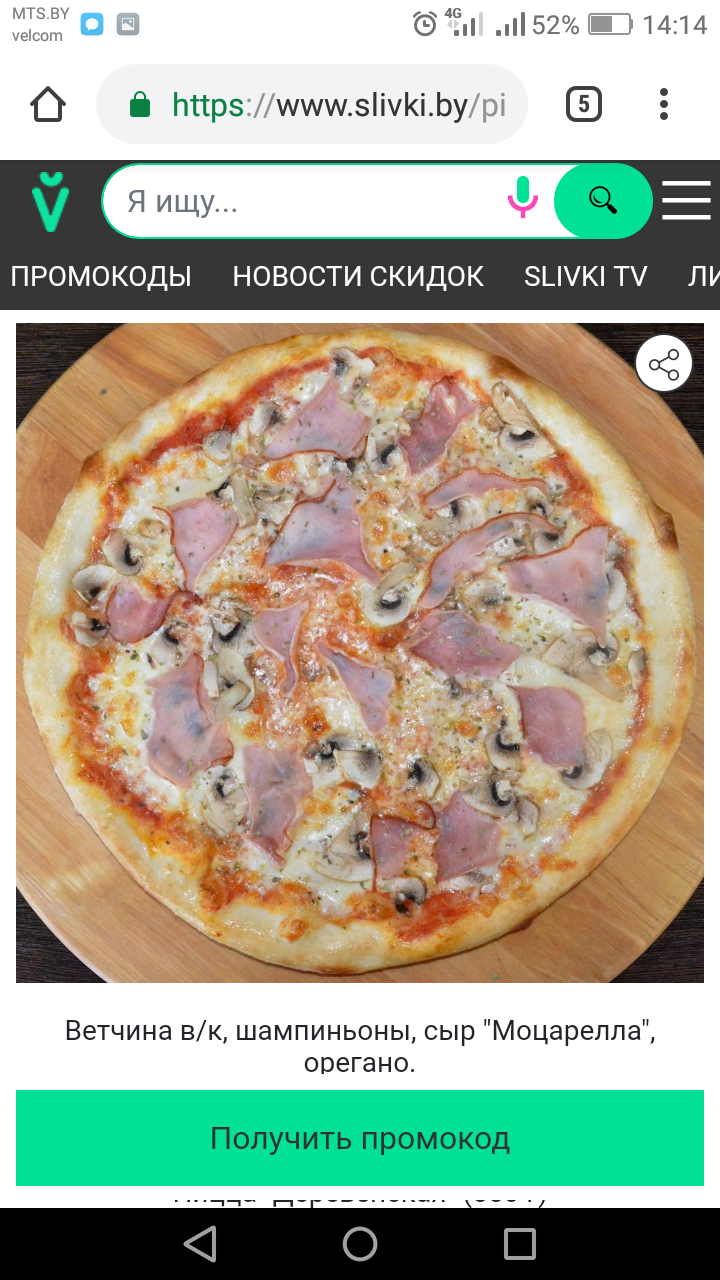Viewport: 720px width, 1280px height.
Task: Switch to SLIVKI TV
Action: click(x=586, y=276)
